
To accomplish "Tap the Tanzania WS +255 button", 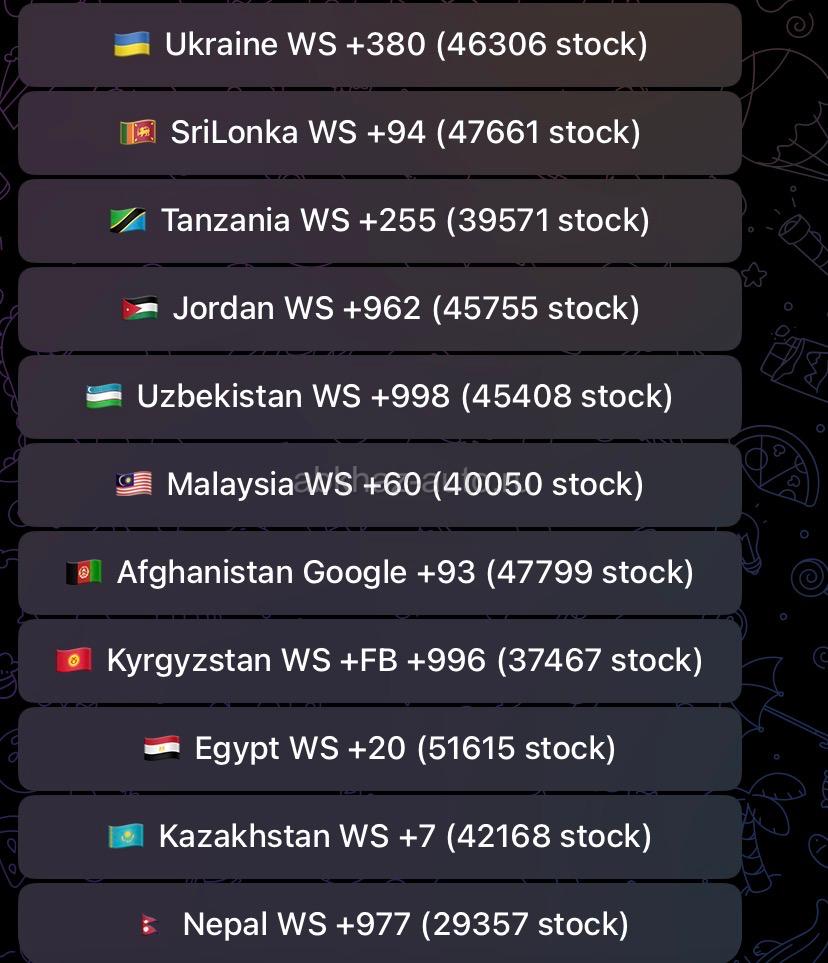I will point(380,221).
